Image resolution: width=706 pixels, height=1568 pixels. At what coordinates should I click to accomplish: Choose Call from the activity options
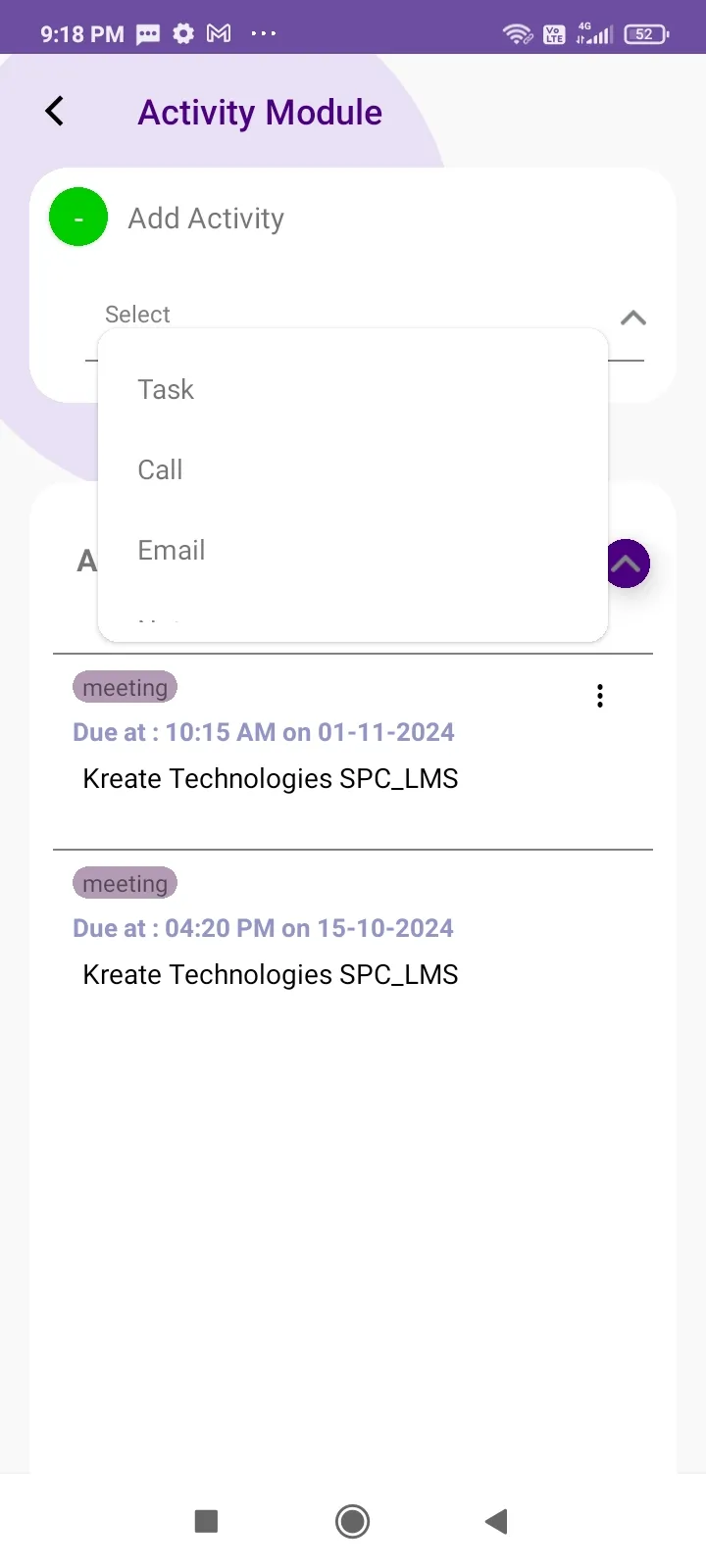pyautogui.click(x=160, y=469)
